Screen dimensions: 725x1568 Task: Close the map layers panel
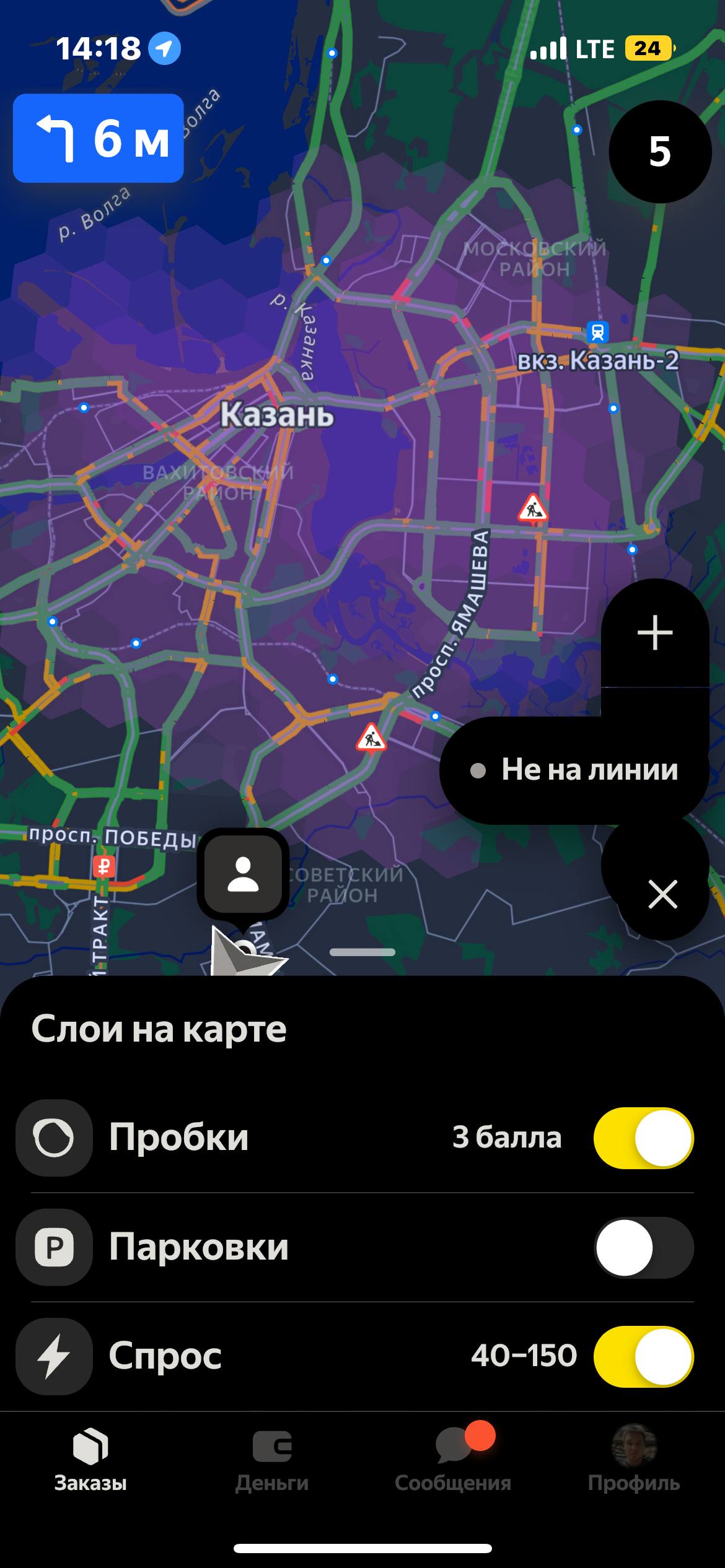click(x=662, y=894)
